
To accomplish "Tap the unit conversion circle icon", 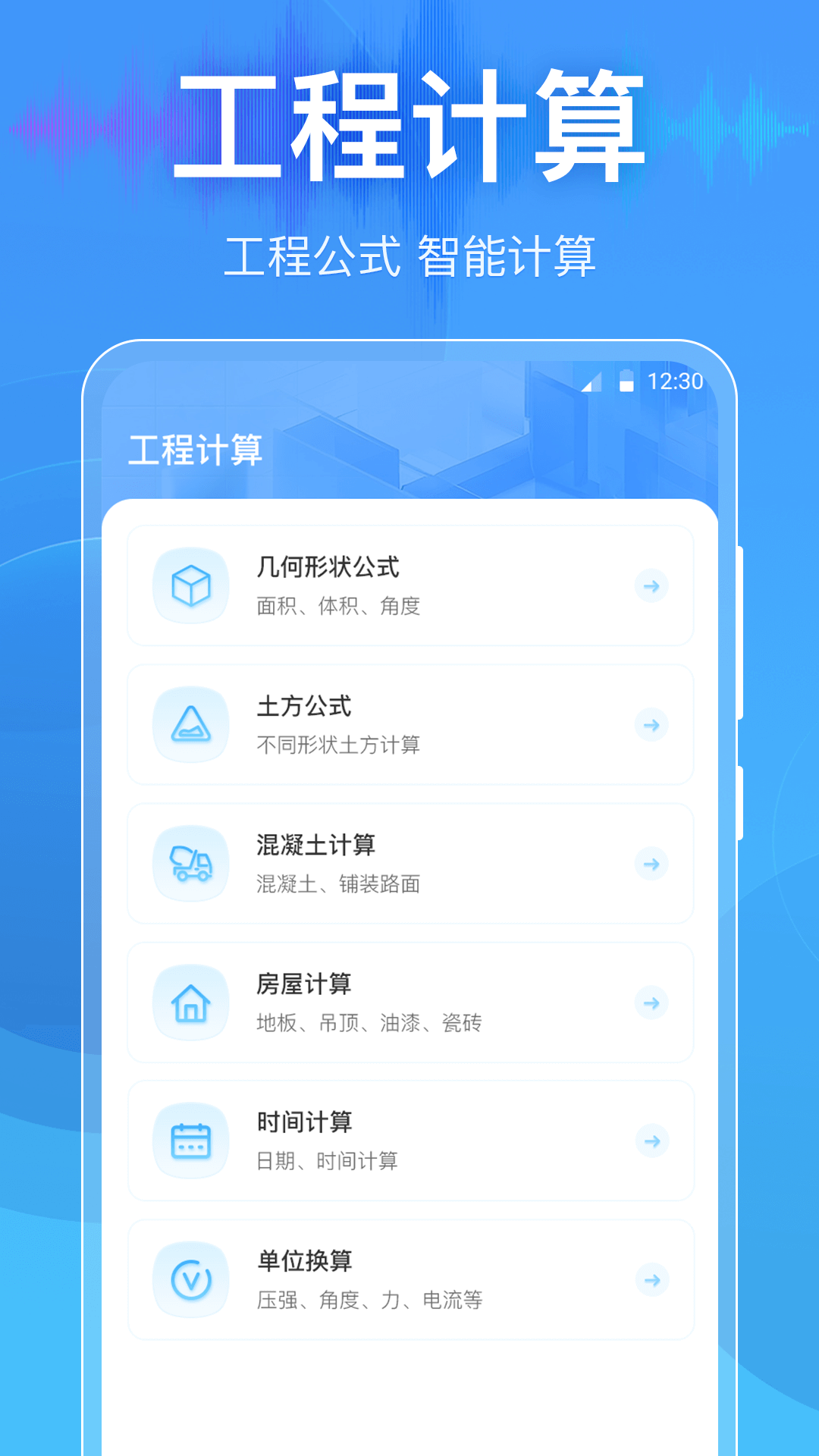I will [x=190, y=1279].
